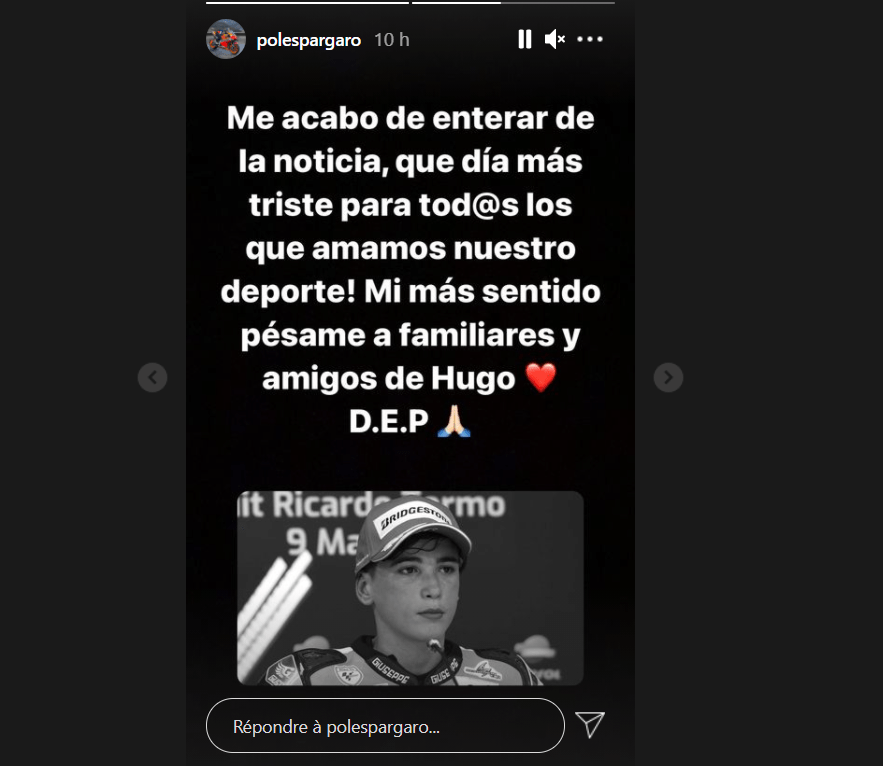Open the story overflow menu
This screenshot has width=883, height=766.
590,40
